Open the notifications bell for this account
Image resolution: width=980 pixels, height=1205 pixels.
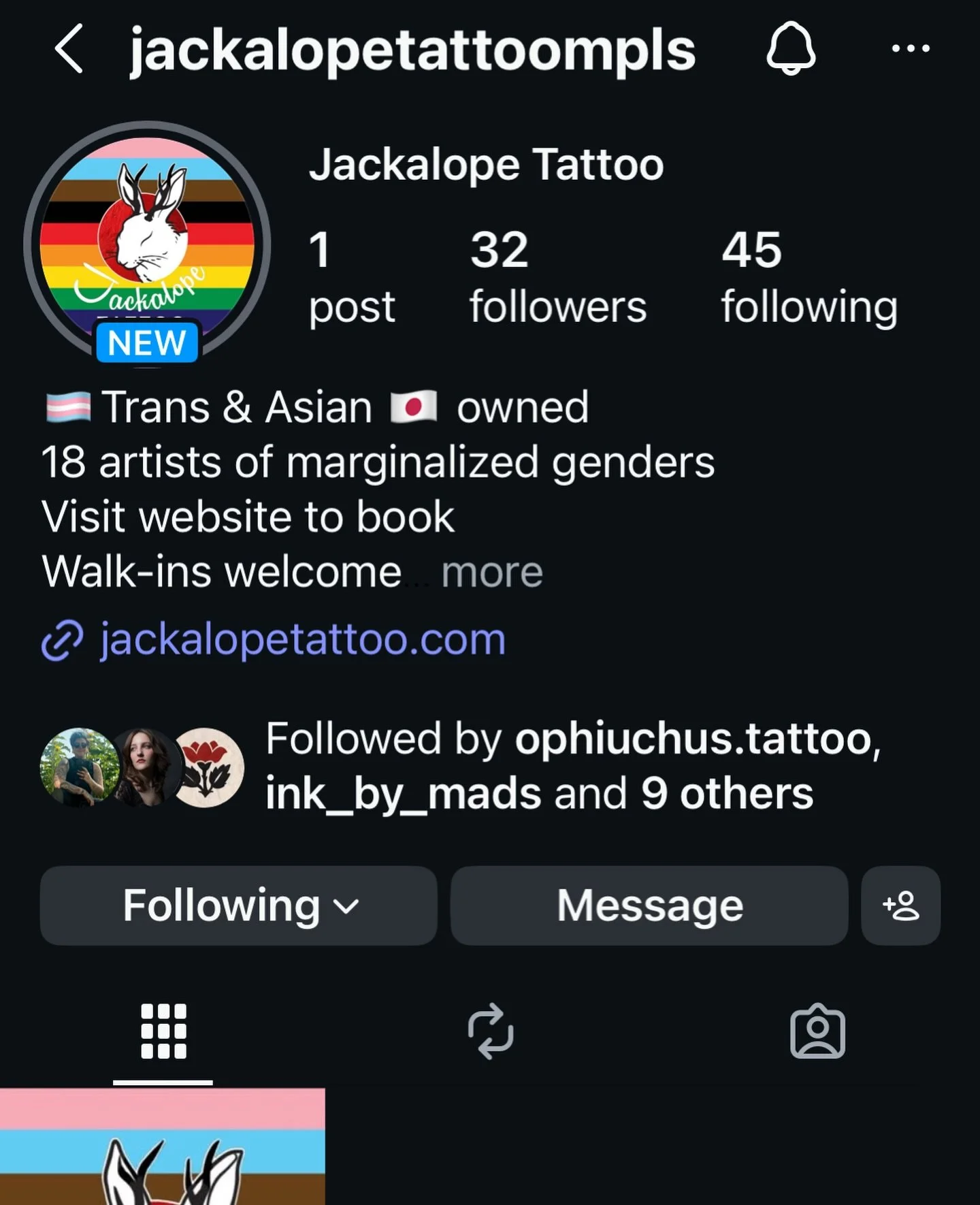[x=790, y=49]
